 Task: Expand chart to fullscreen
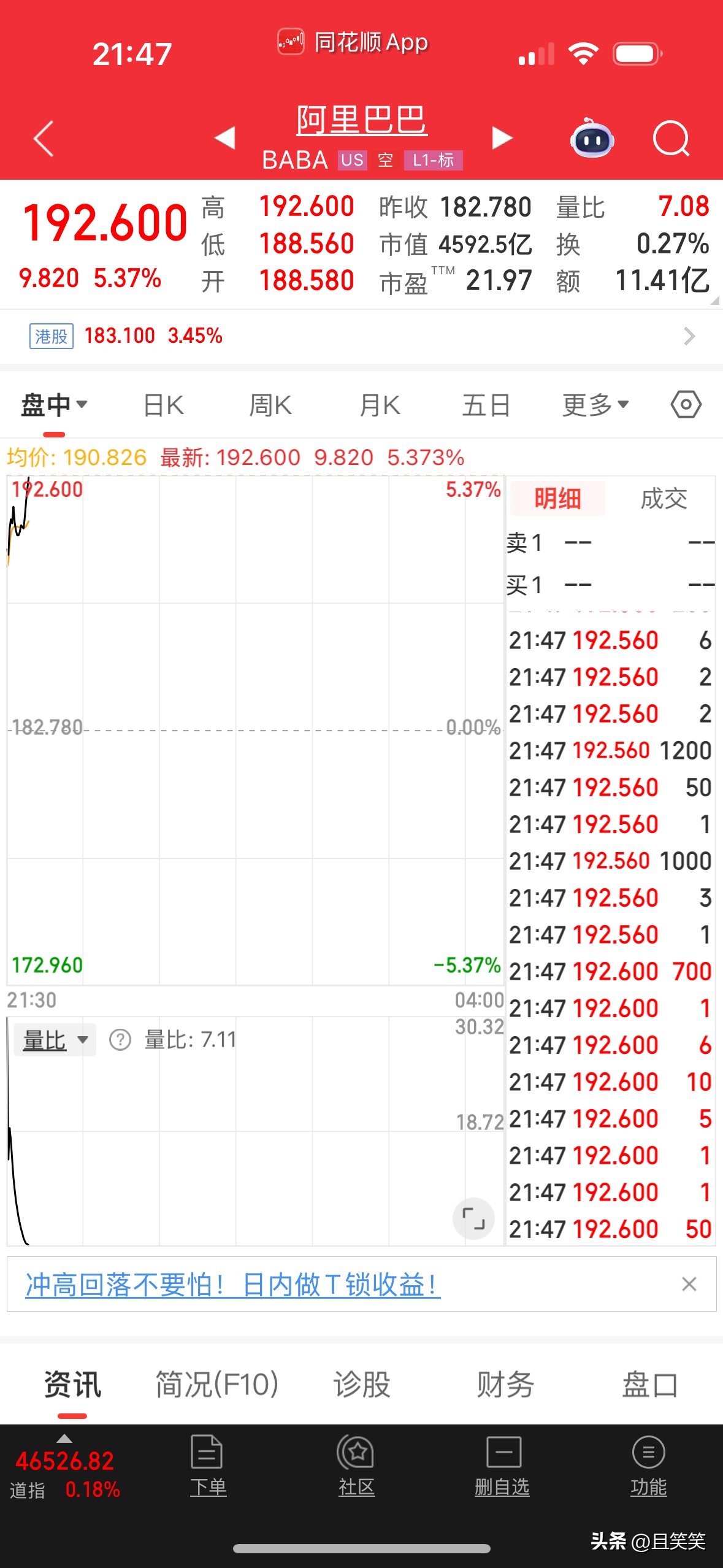473,1218
